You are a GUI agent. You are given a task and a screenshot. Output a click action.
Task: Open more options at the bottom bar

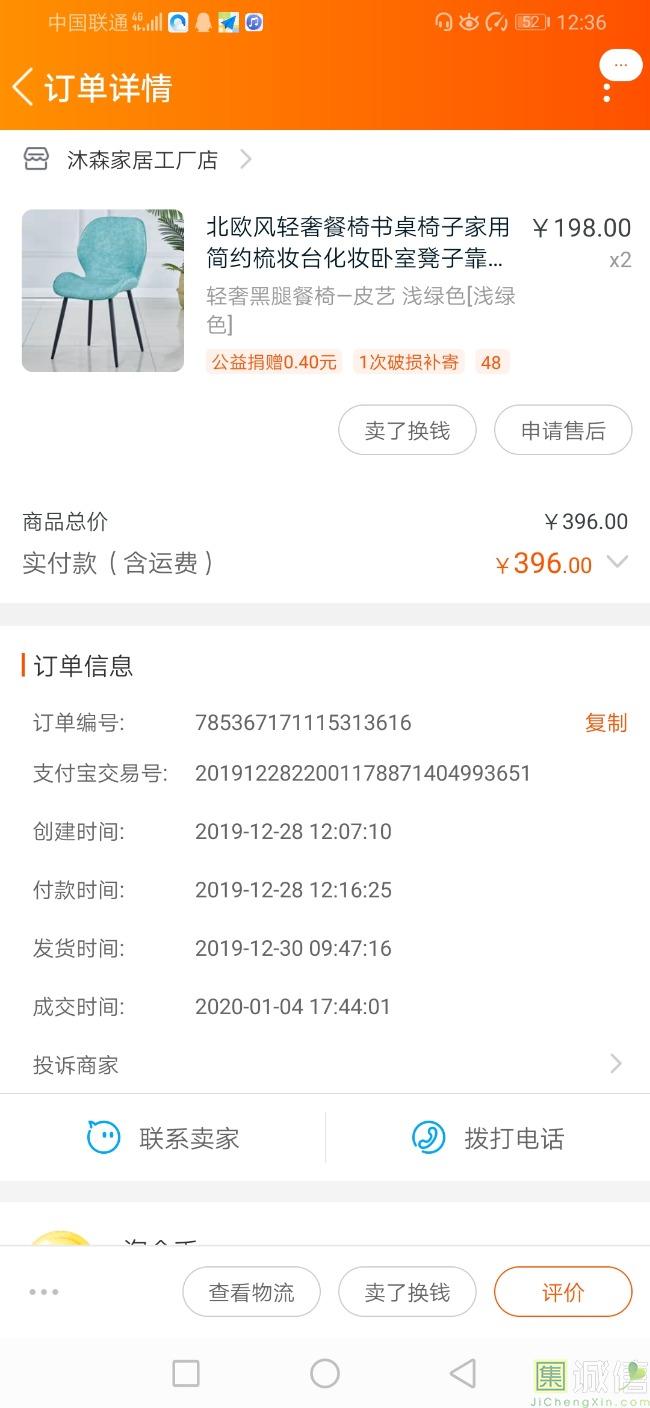(x=44, y=1292)
